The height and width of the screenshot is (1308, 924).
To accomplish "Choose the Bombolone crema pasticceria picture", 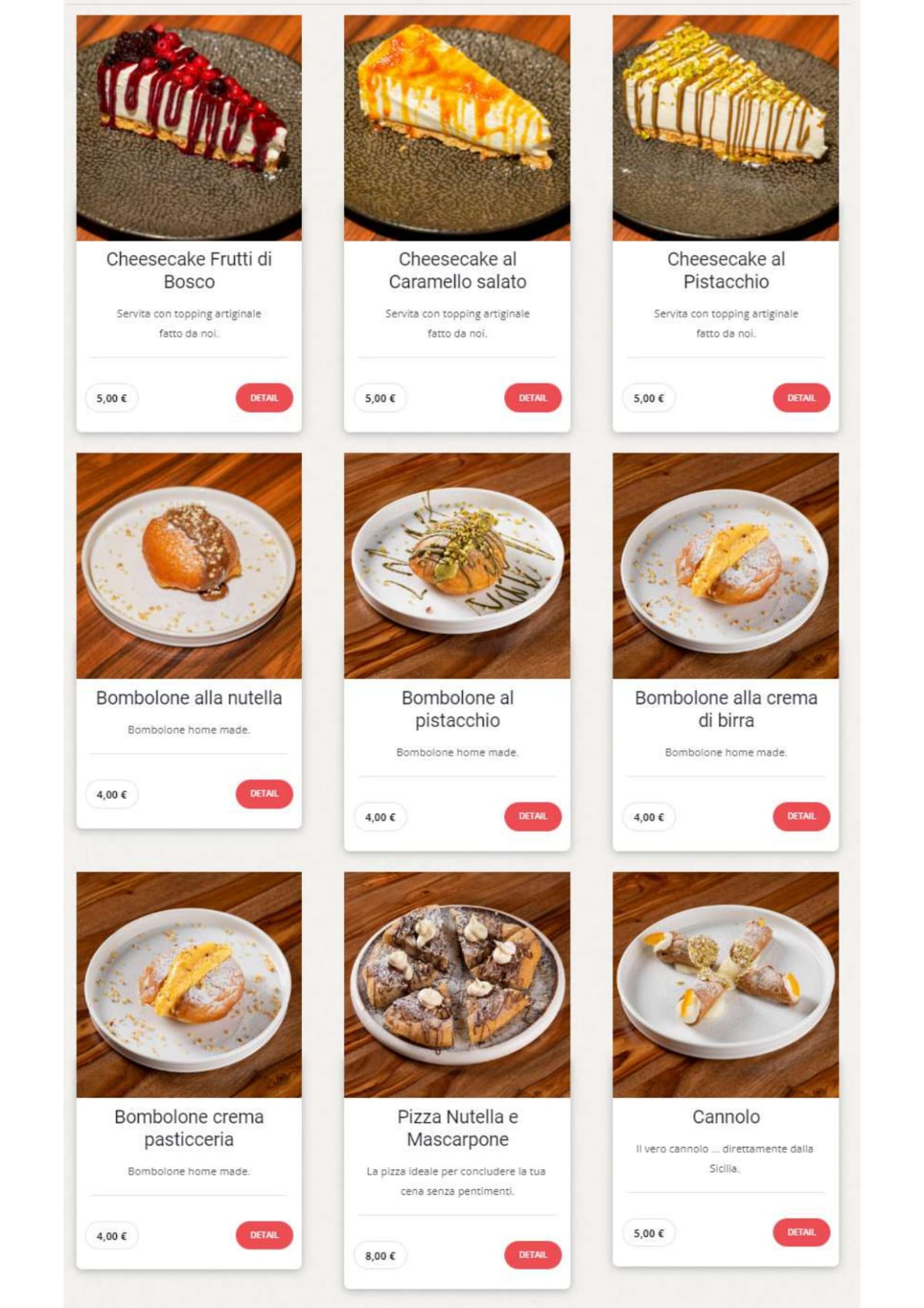I will pos(189,984).
